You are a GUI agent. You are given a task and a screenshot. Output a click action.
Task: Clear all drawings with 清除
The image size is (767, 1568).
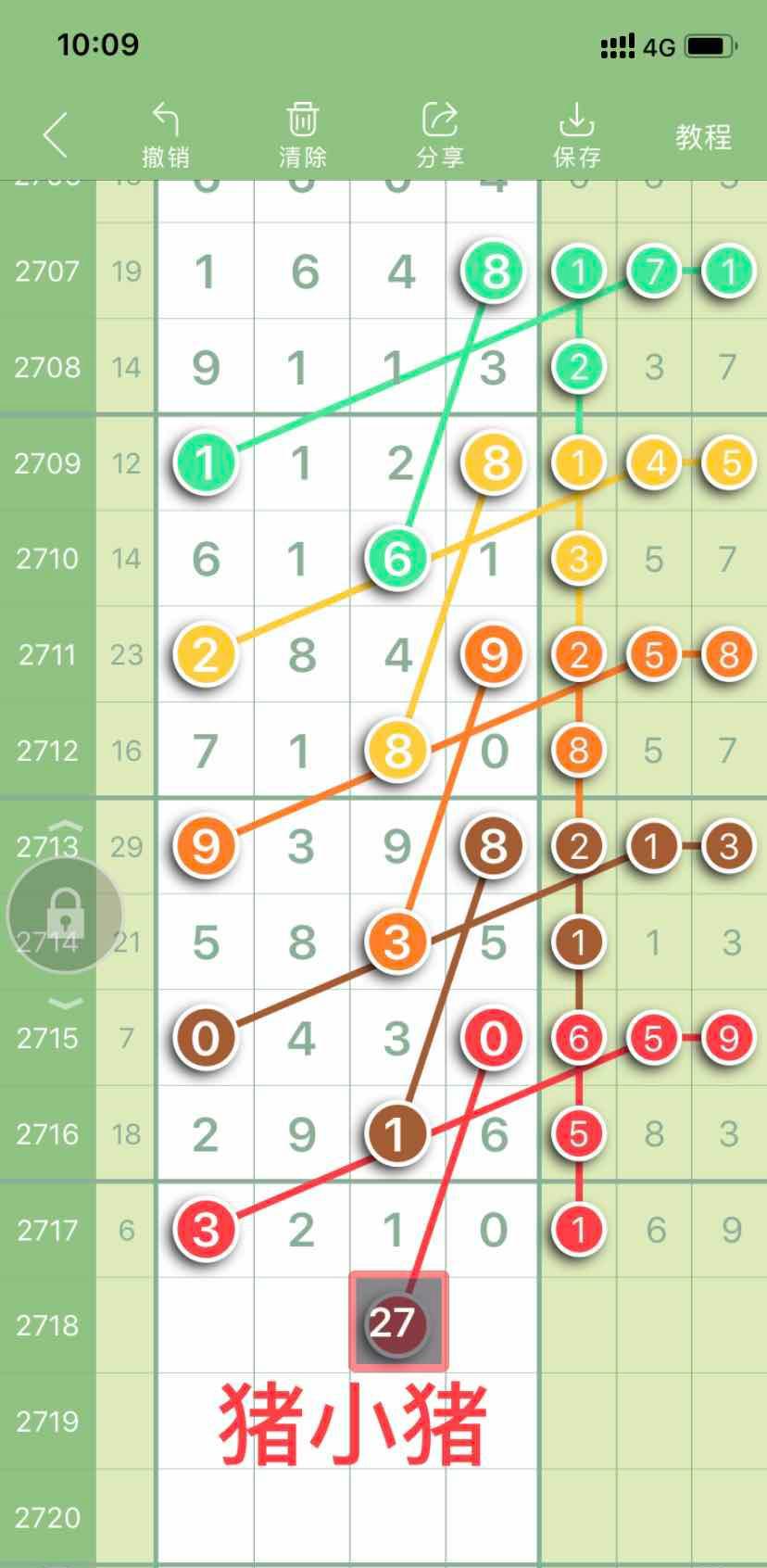coord(303,135)
